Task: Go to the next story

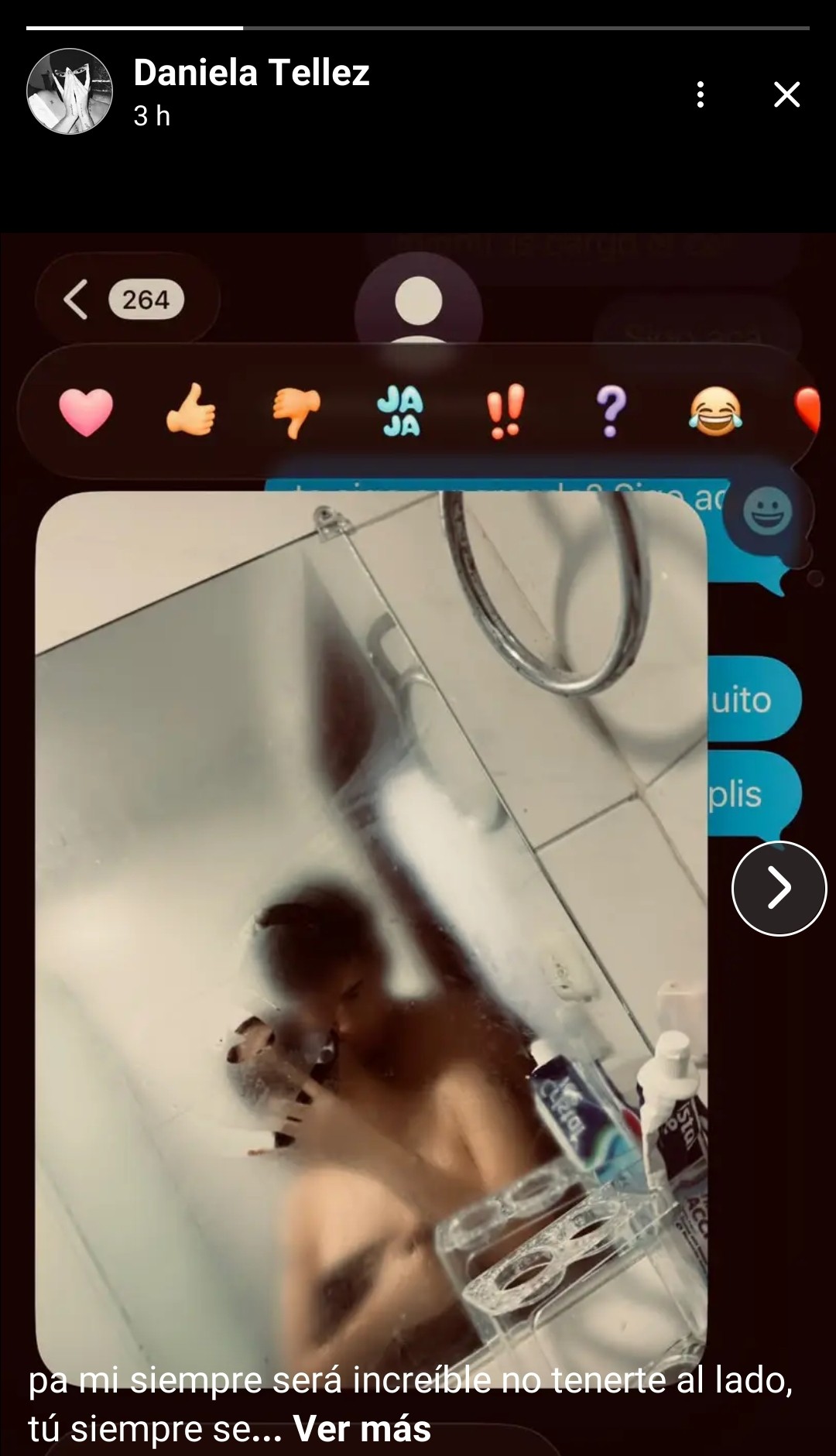Action: (779, 888)
